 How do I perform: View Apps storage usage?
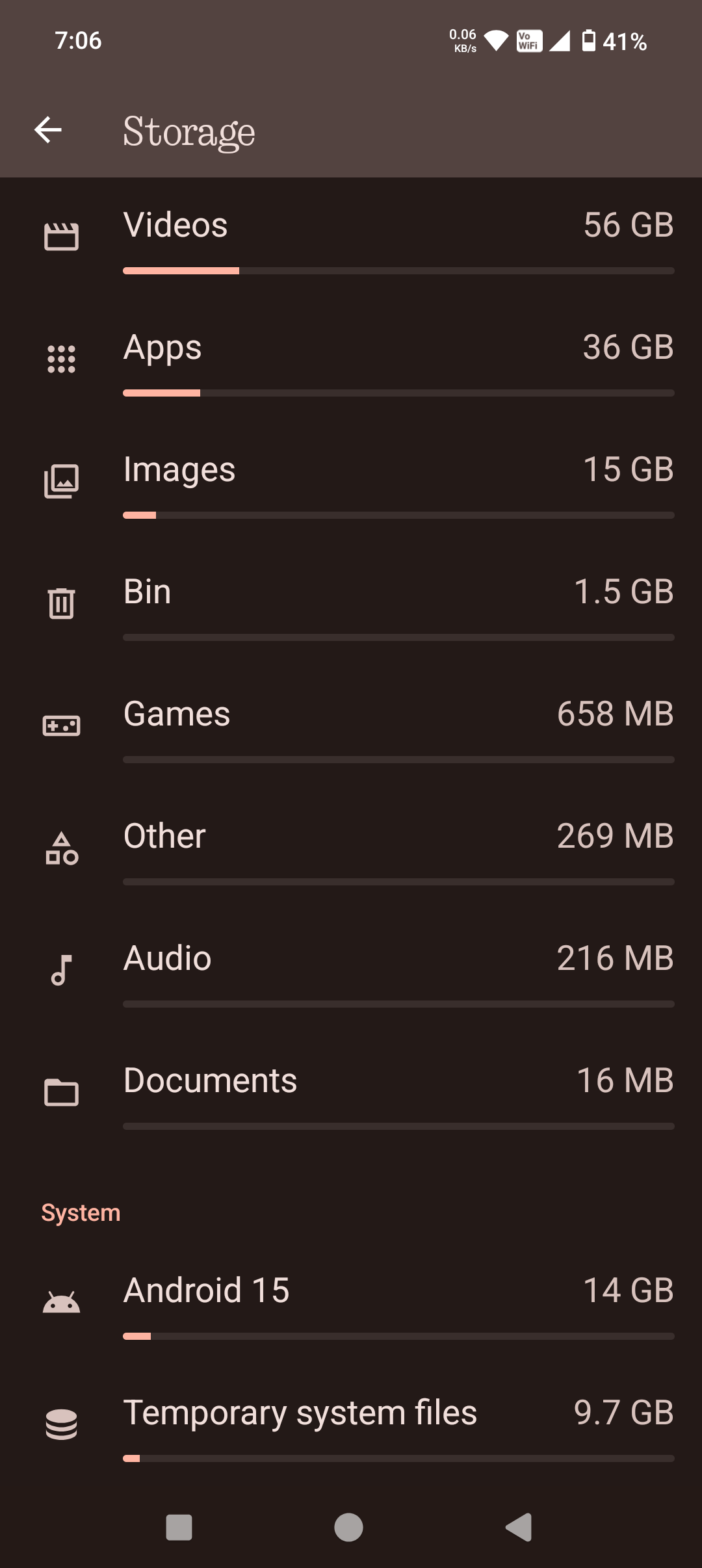(351, 360)
